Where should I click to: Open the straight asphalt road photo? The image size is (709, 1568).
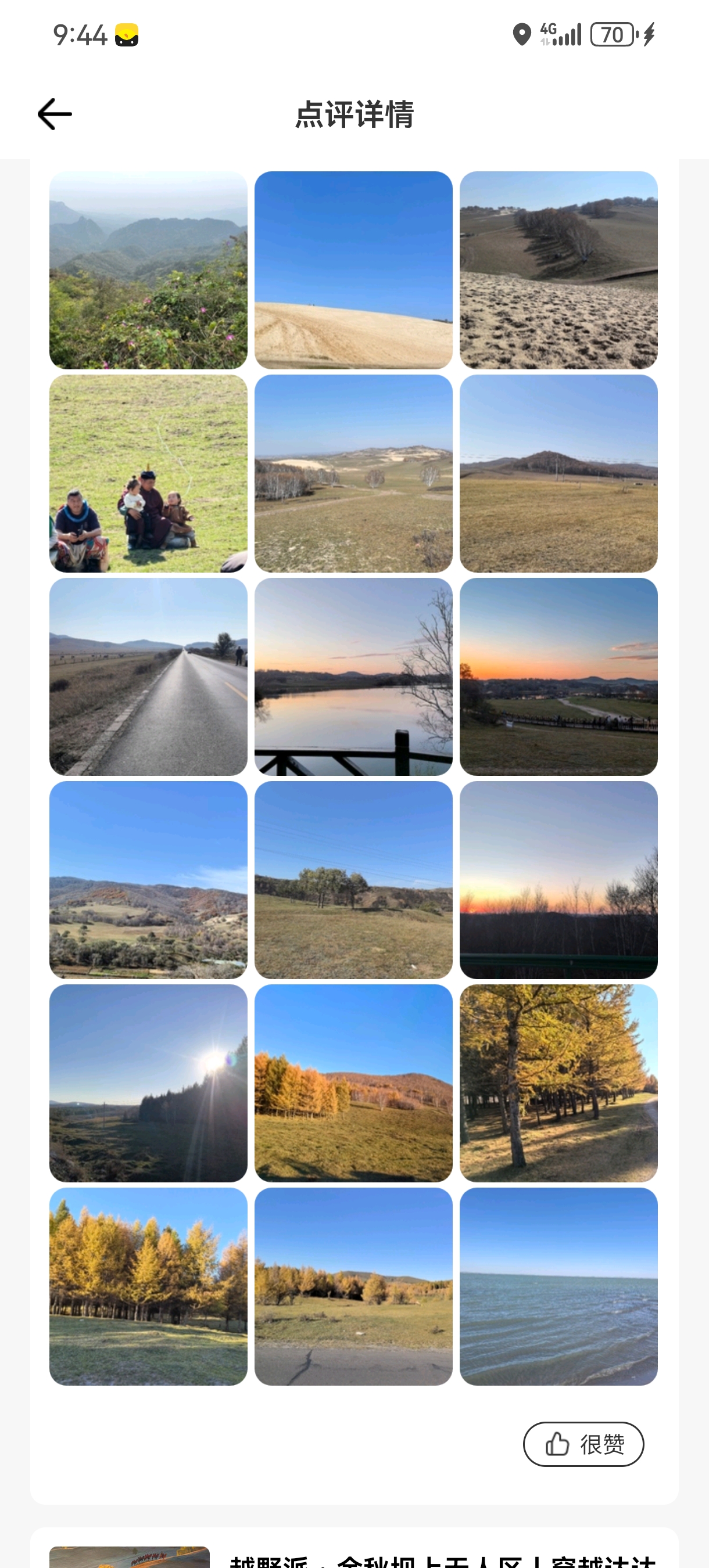[x=148, y=676]
